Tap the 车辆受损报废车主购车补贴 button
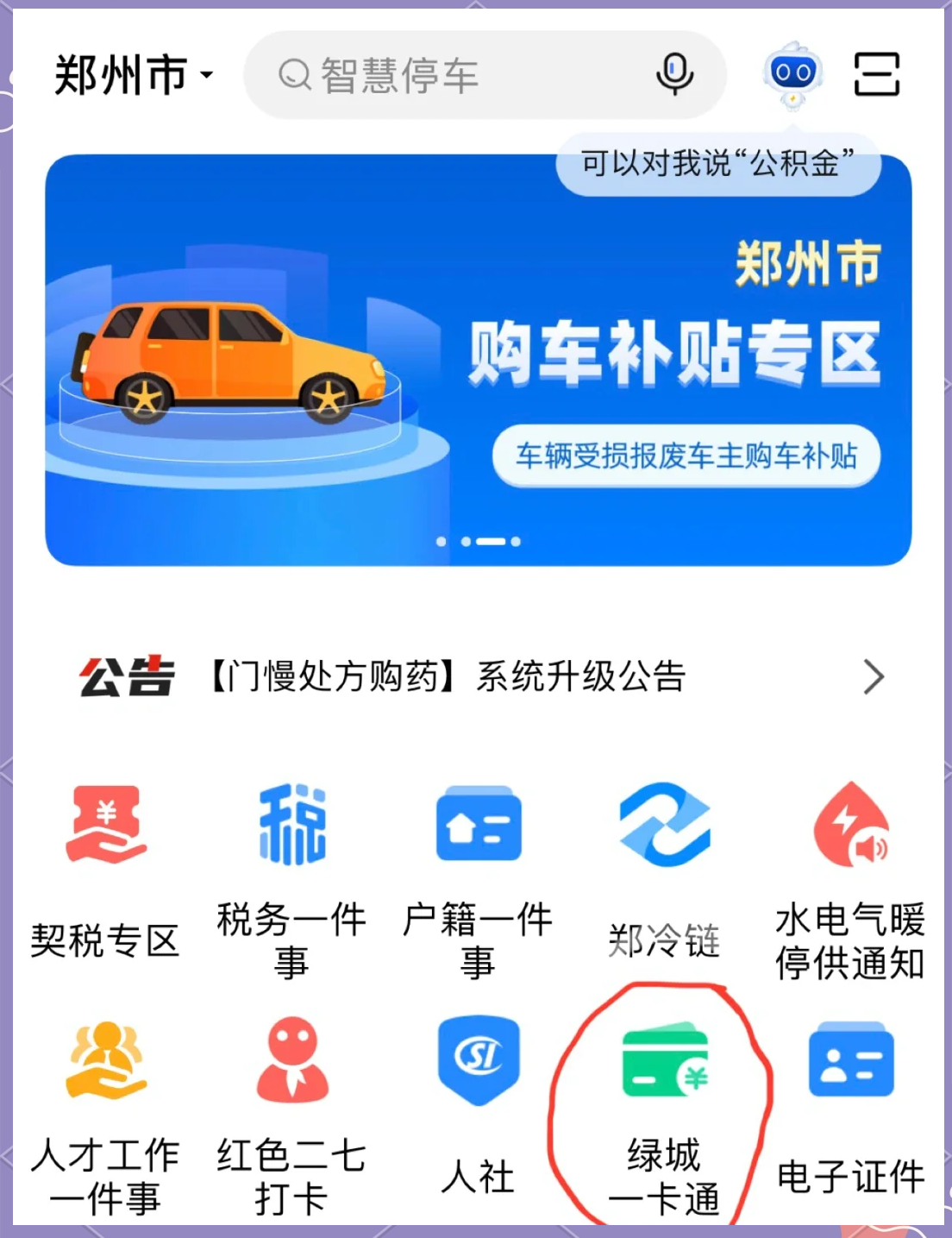This screenshot has width=952, height=1238. [686, 456]
